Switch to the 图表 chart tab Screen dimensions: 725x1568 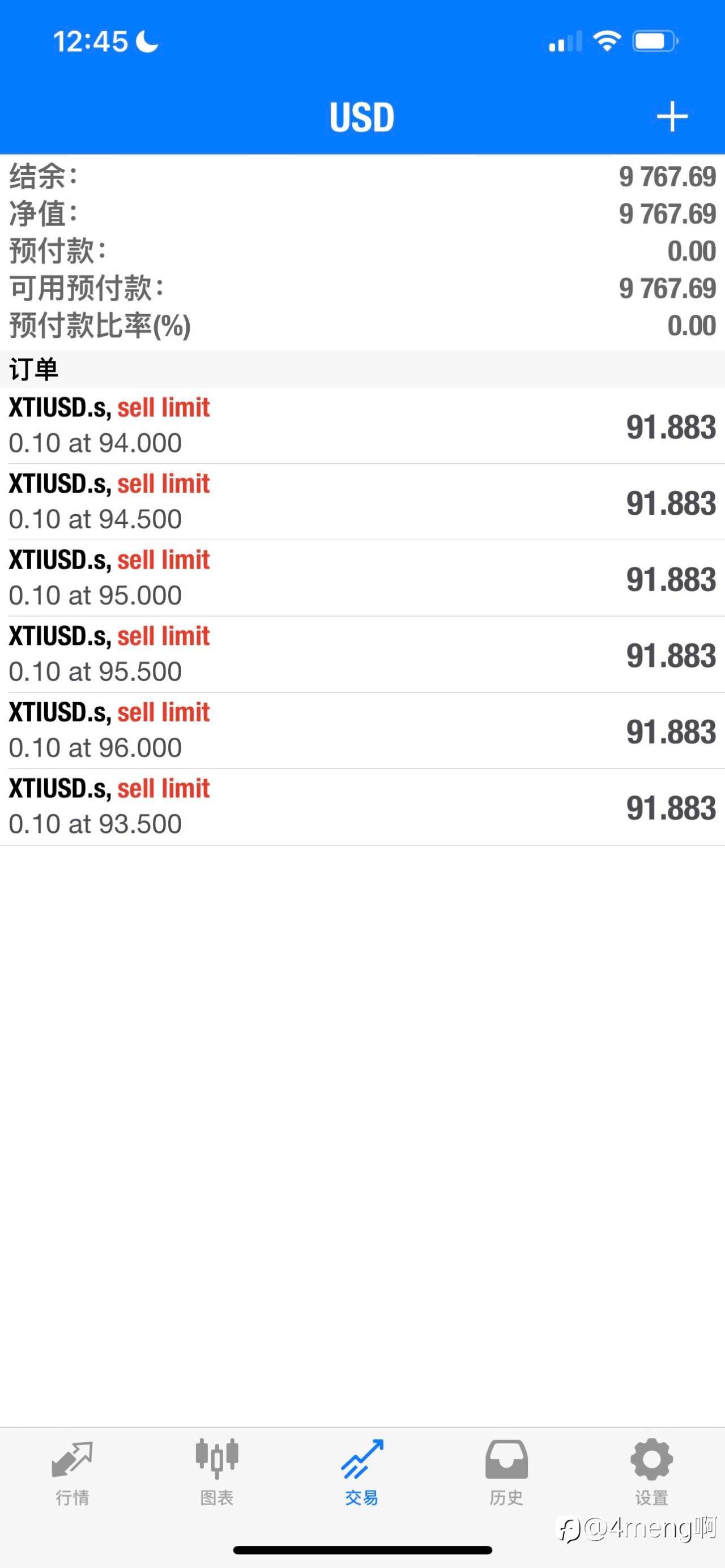217,1472
